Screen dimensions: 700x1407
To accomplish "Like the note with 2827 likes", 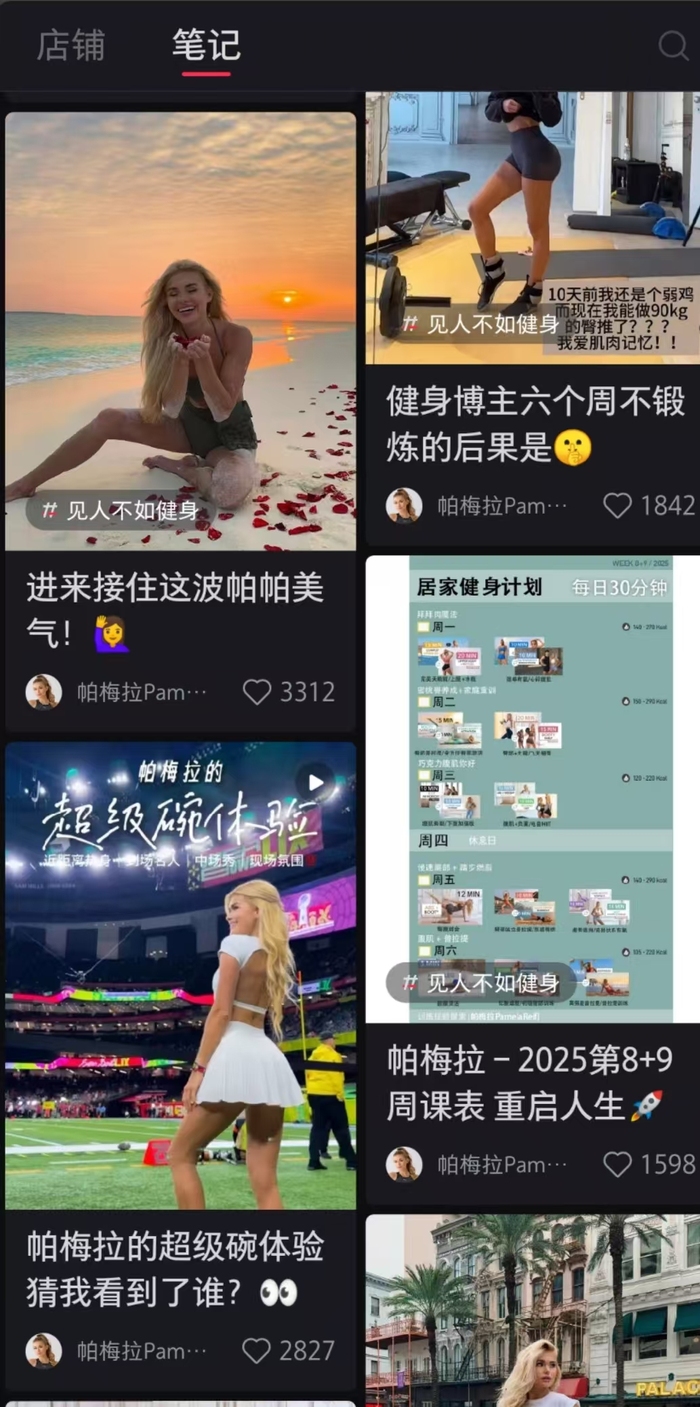I will coord(257,1351).
